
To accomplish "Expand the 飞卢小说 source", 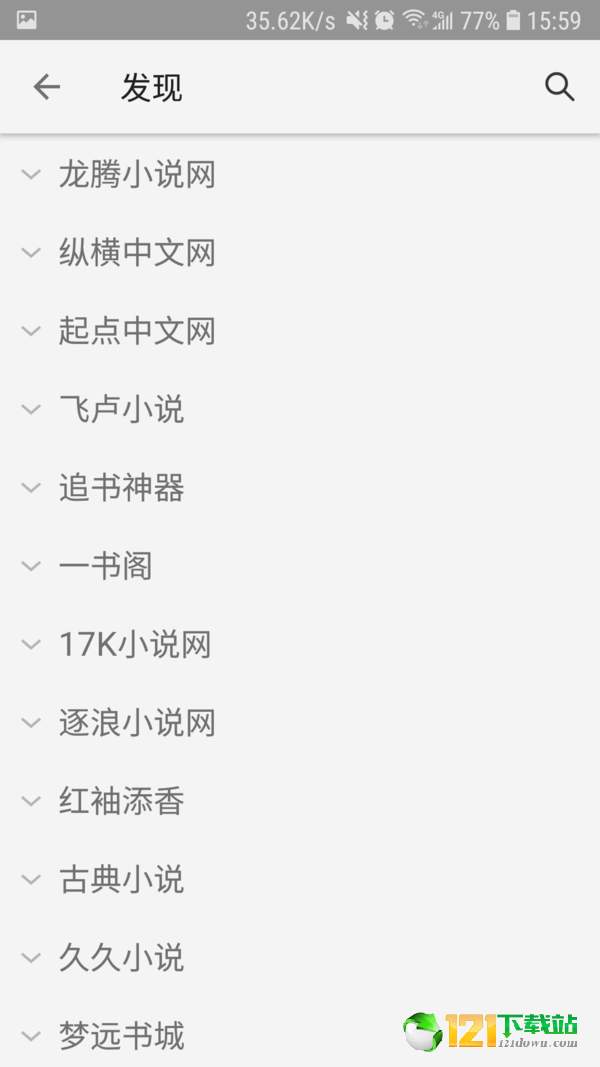I will pos(300,410).
